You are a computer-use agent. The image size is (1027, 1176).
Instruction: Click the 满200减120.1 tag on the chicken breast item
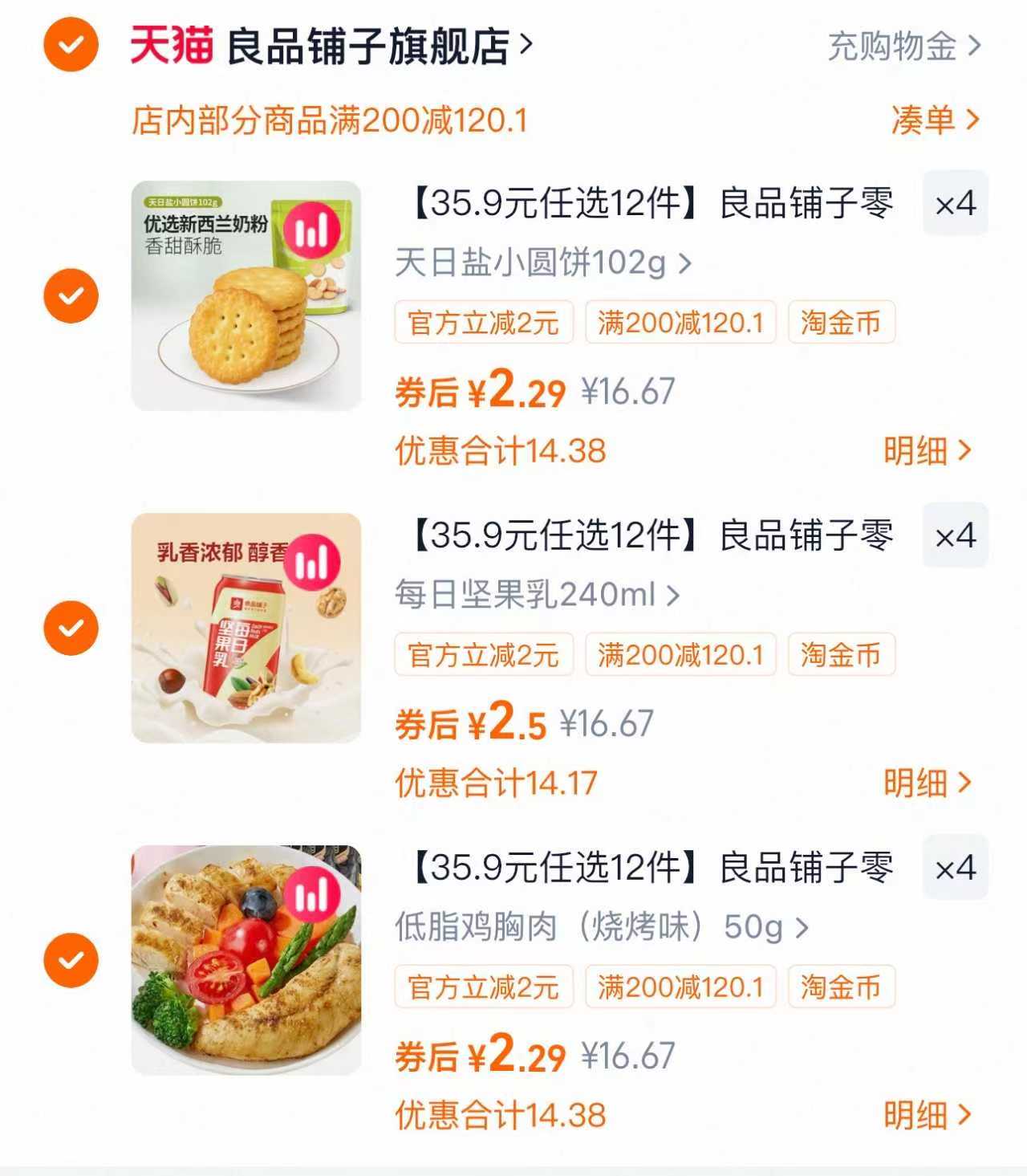point(680,987)
